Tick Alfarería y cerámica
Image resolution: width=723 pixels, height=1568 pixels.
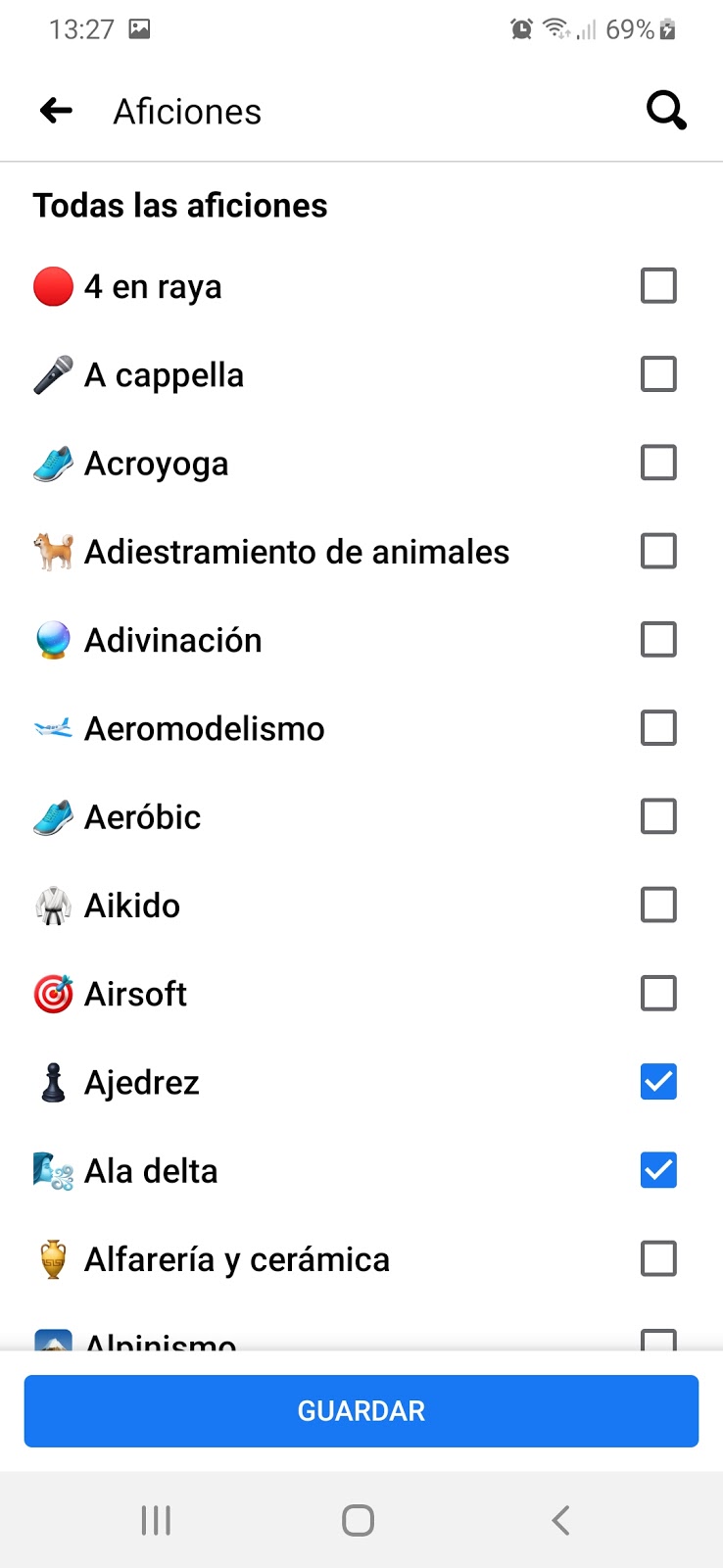click(x=658, y=1258)
